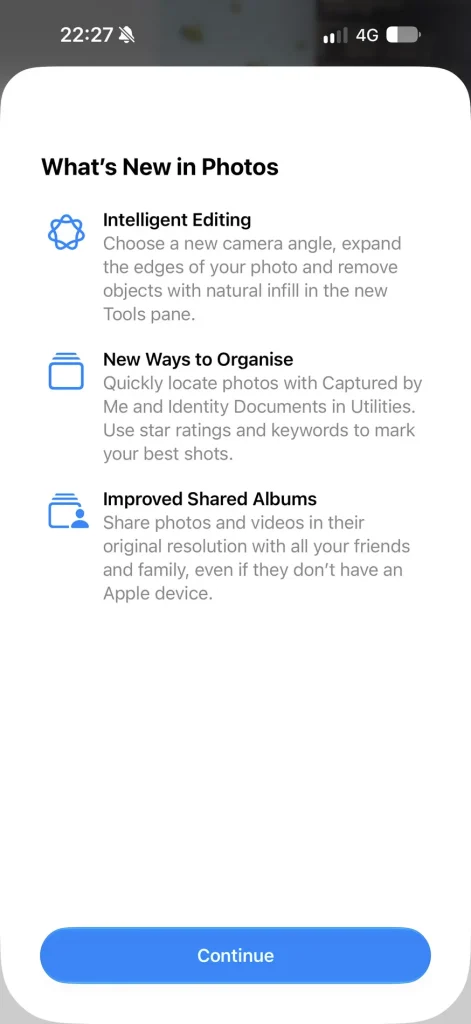Tap the Continue button
471x1024 pixels.
[x=235, y=955]
